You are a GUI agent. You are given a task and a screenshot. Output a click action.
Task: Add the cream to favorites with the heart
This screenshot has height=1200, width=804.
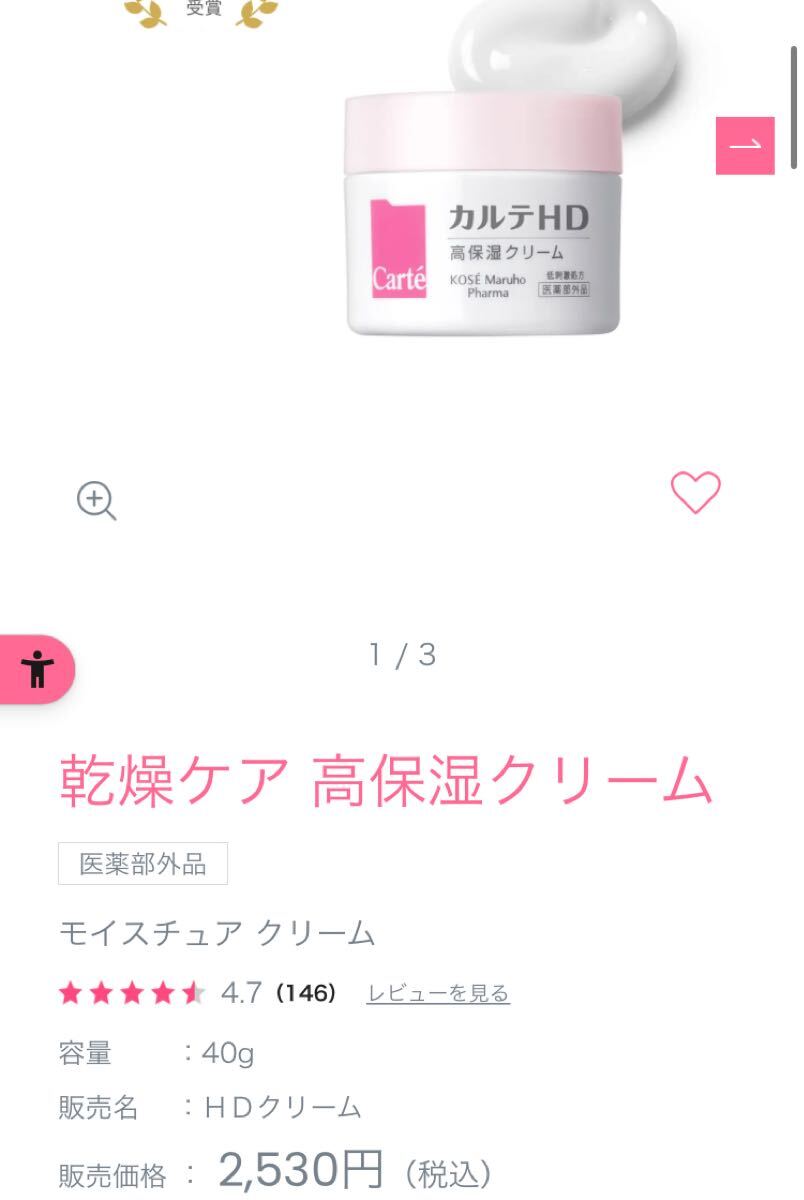coord(695,493)
